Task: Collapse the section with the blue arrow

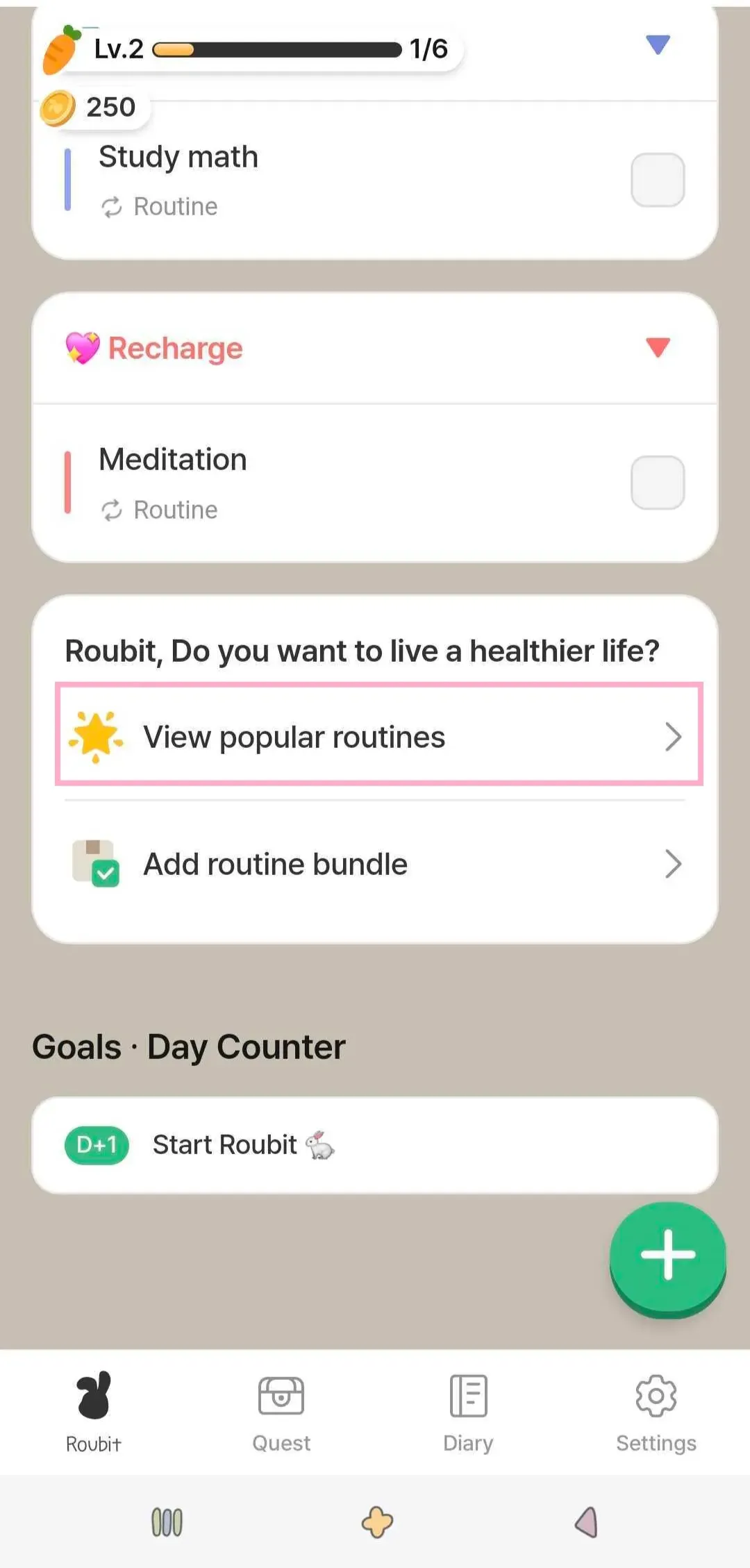Action: 657,44
